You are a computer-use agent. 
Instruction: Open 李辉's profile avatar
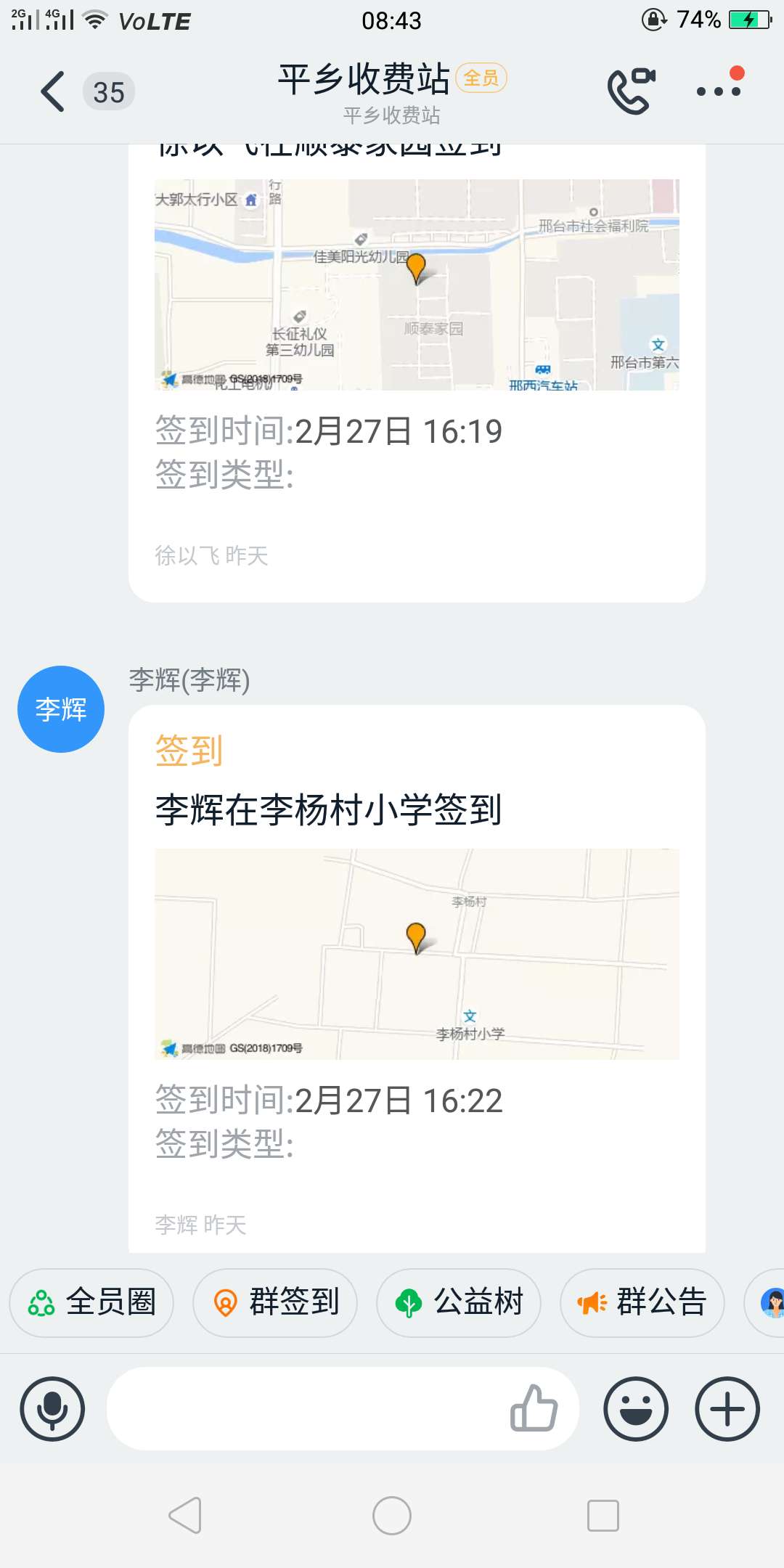(x=61, y=709)
